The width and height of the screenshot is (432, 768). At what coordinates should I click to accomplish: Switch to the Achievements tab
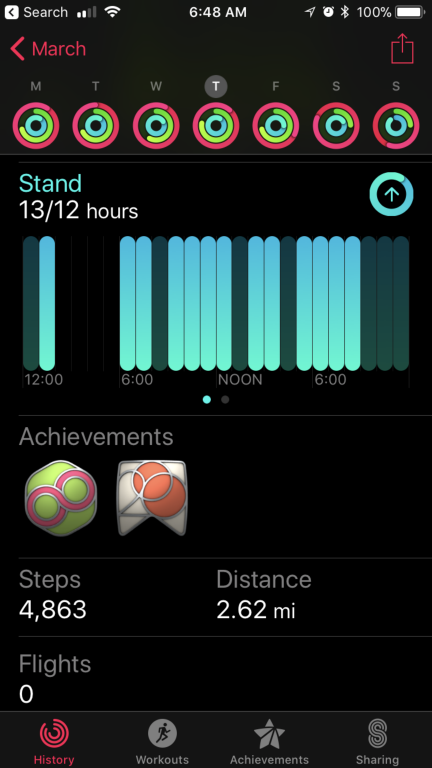(x=269, y=742)
